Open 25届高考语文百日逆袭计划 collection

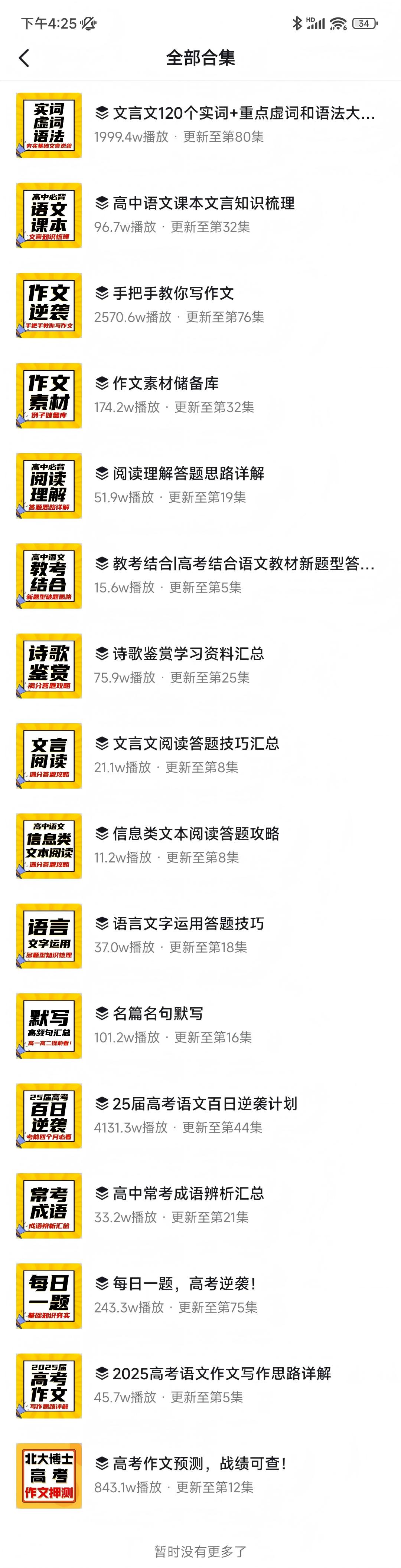click(205, 1104)
